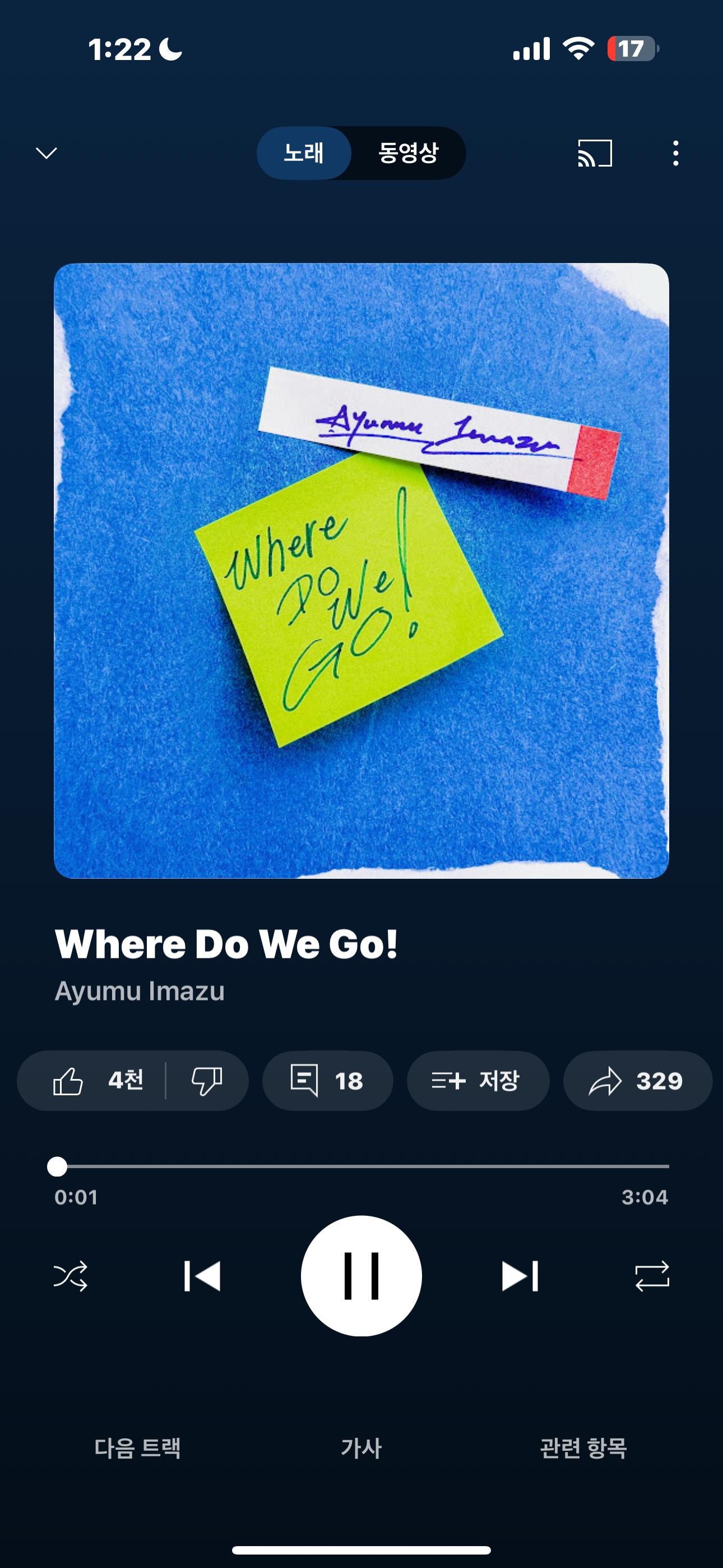Pause the current song
The width and height of the screenshot is (723, 1568).
pos(361,1276)
